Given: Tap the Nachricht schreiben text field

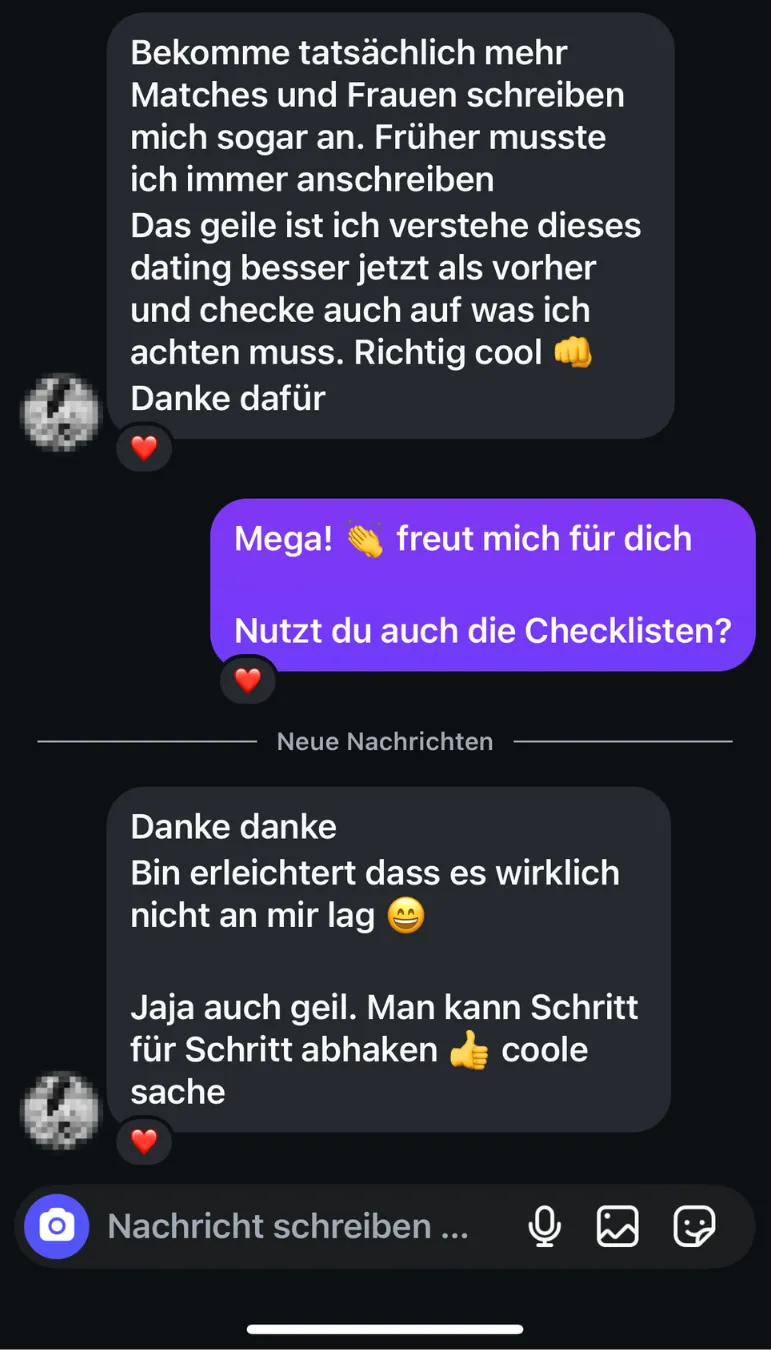Looking at the screenshot, I should click(288, 1226).
